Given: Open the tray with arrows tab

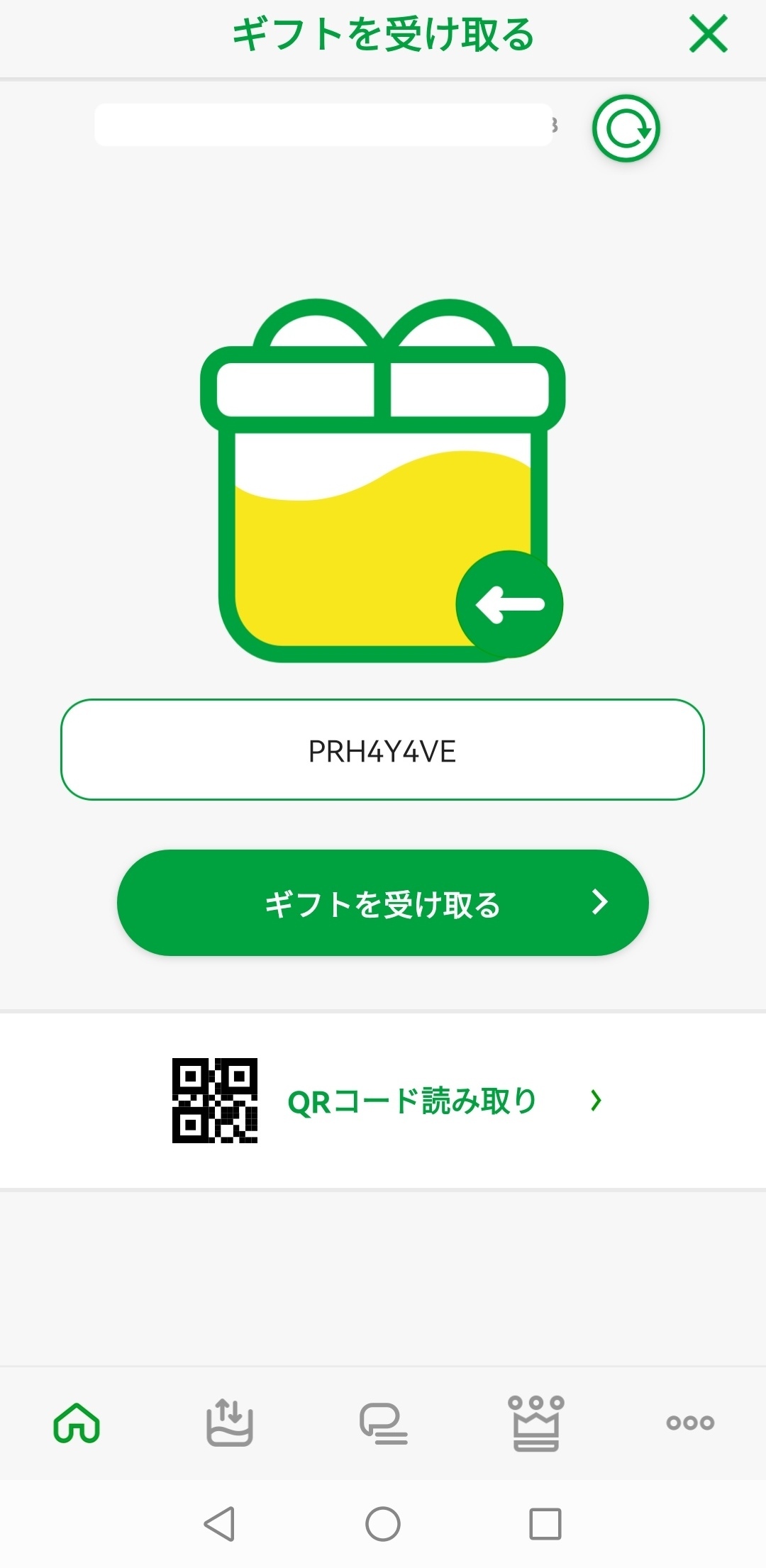Looking at the screenshot, I should (x=229, y=1422).
